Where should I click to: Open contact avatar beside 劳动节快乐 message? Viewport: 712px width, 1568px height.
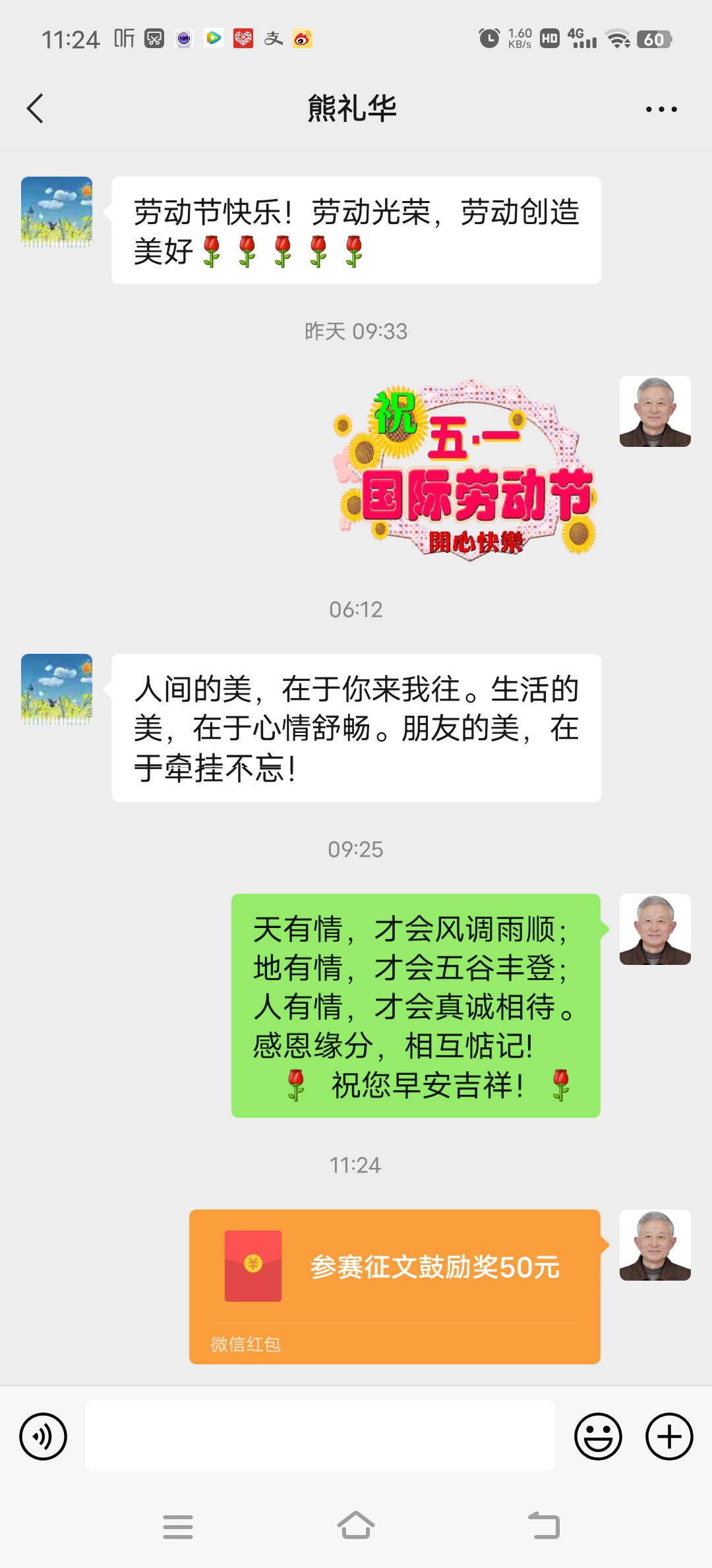[57, 212]
